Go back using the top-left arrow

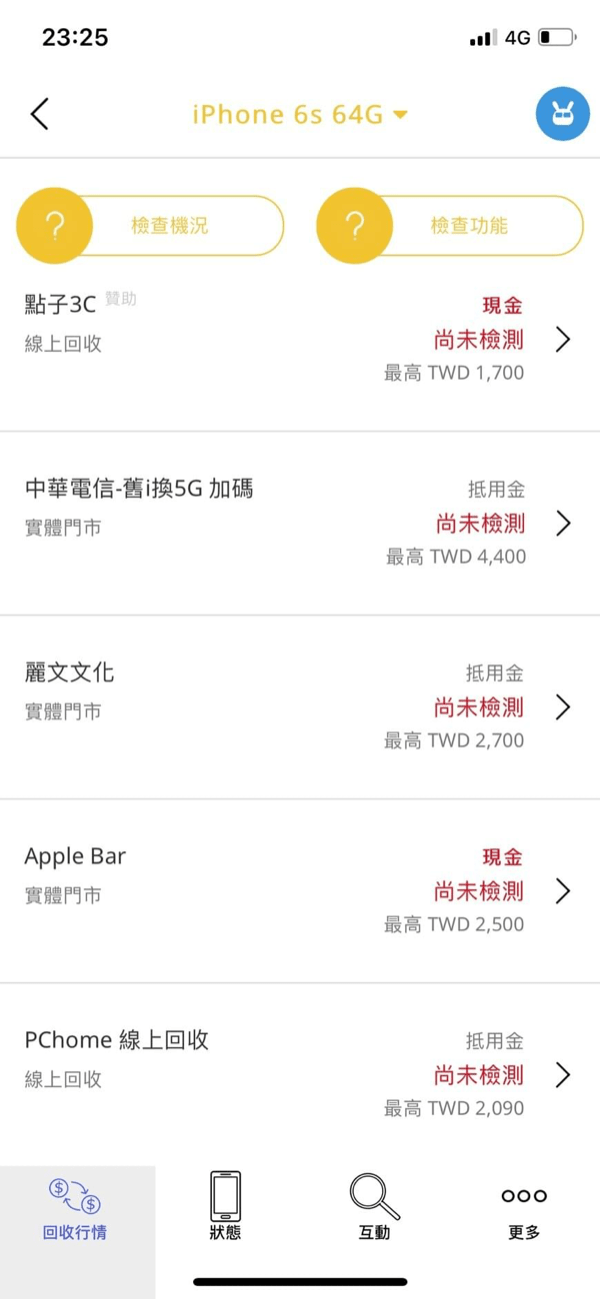click(x=40, y=114)
